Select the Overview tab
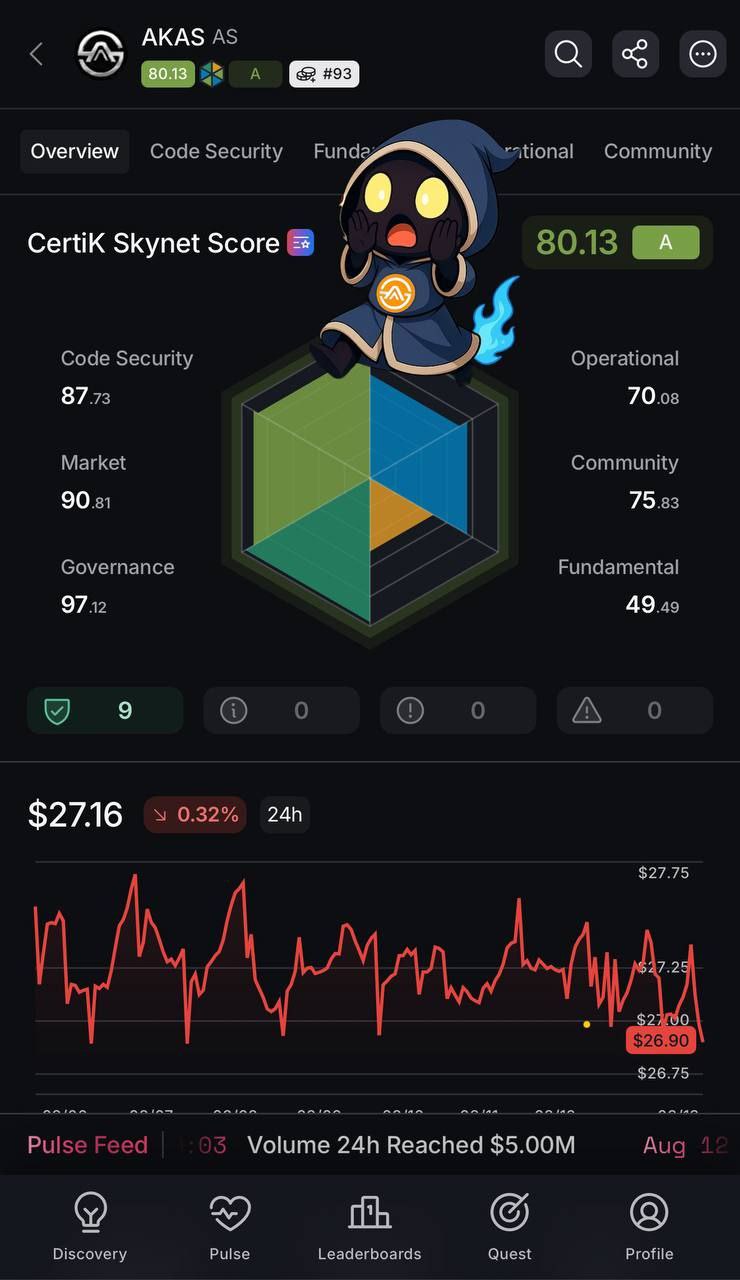The width and height of the screenshot is (740, 1280). click(x=75, y=152)
